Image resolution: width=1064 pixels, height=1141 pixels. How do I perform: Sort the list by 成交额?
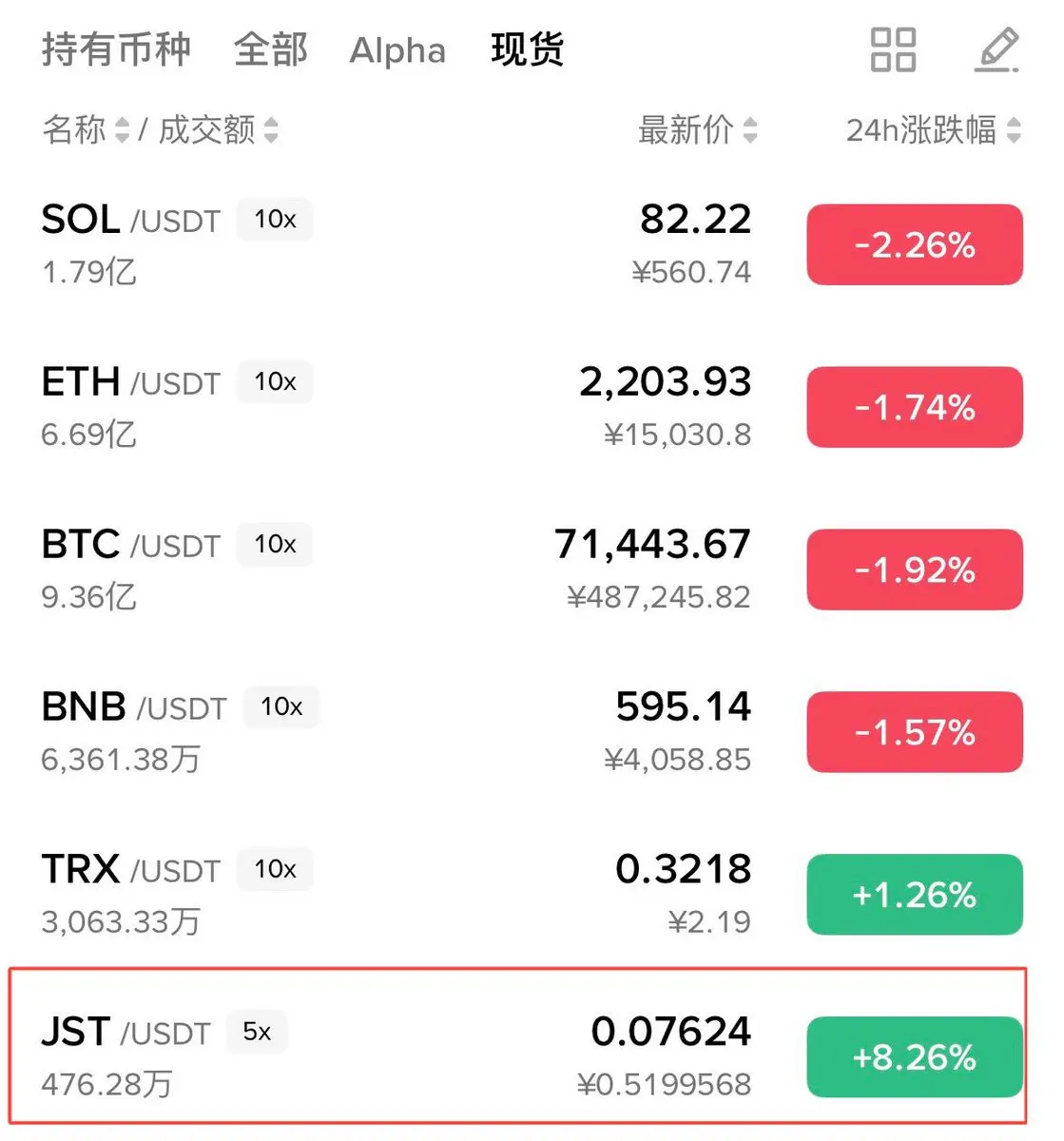coord(217,129)
